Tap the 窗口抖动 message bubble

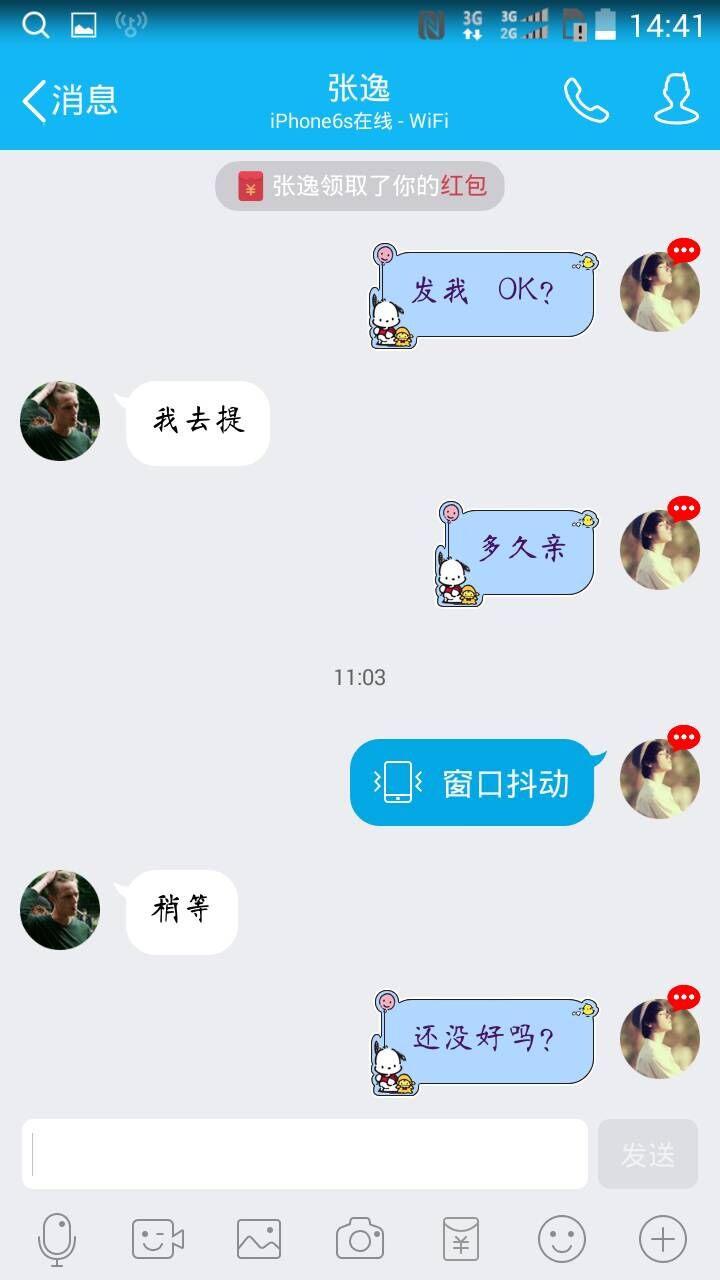click(x=473, y=783)
